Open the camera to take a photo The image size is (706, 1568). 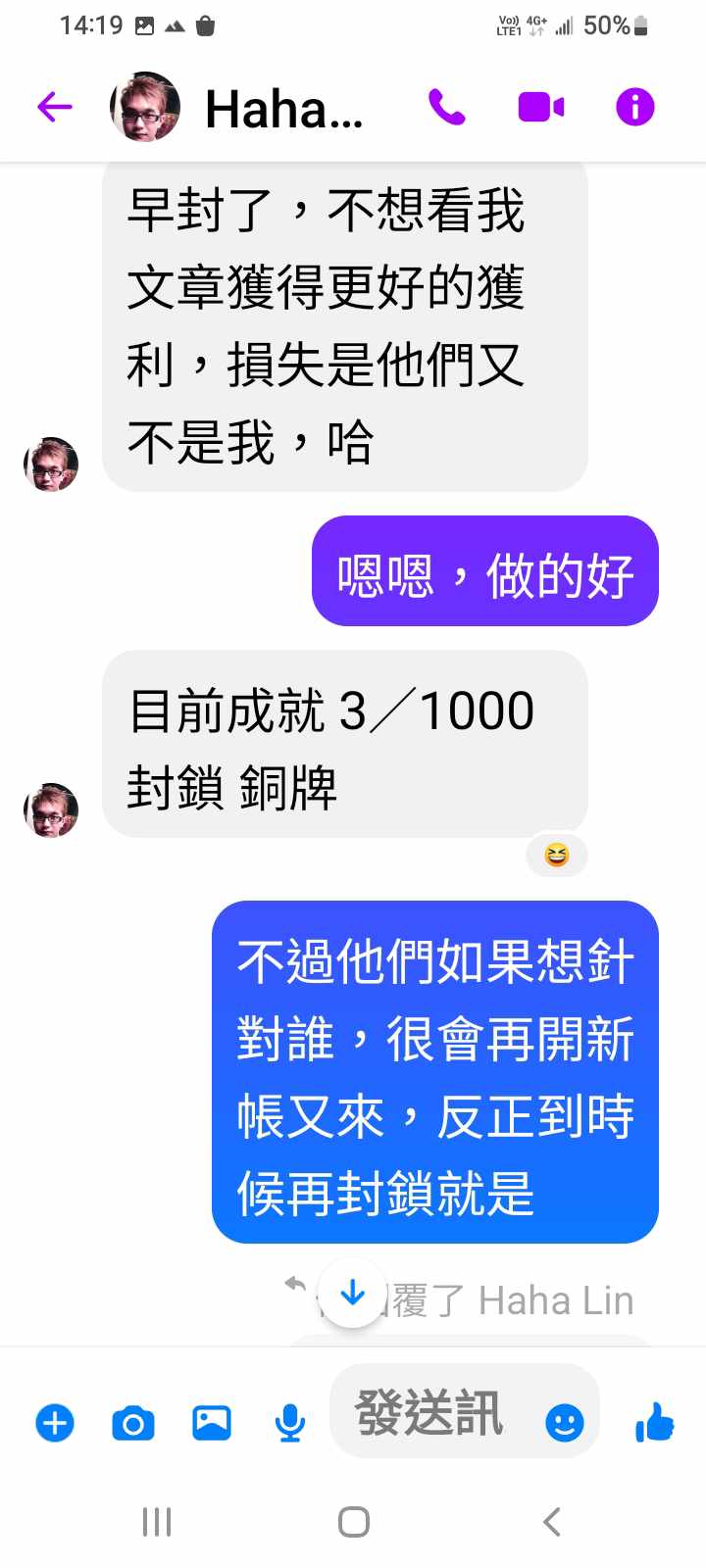(133, 1422)
